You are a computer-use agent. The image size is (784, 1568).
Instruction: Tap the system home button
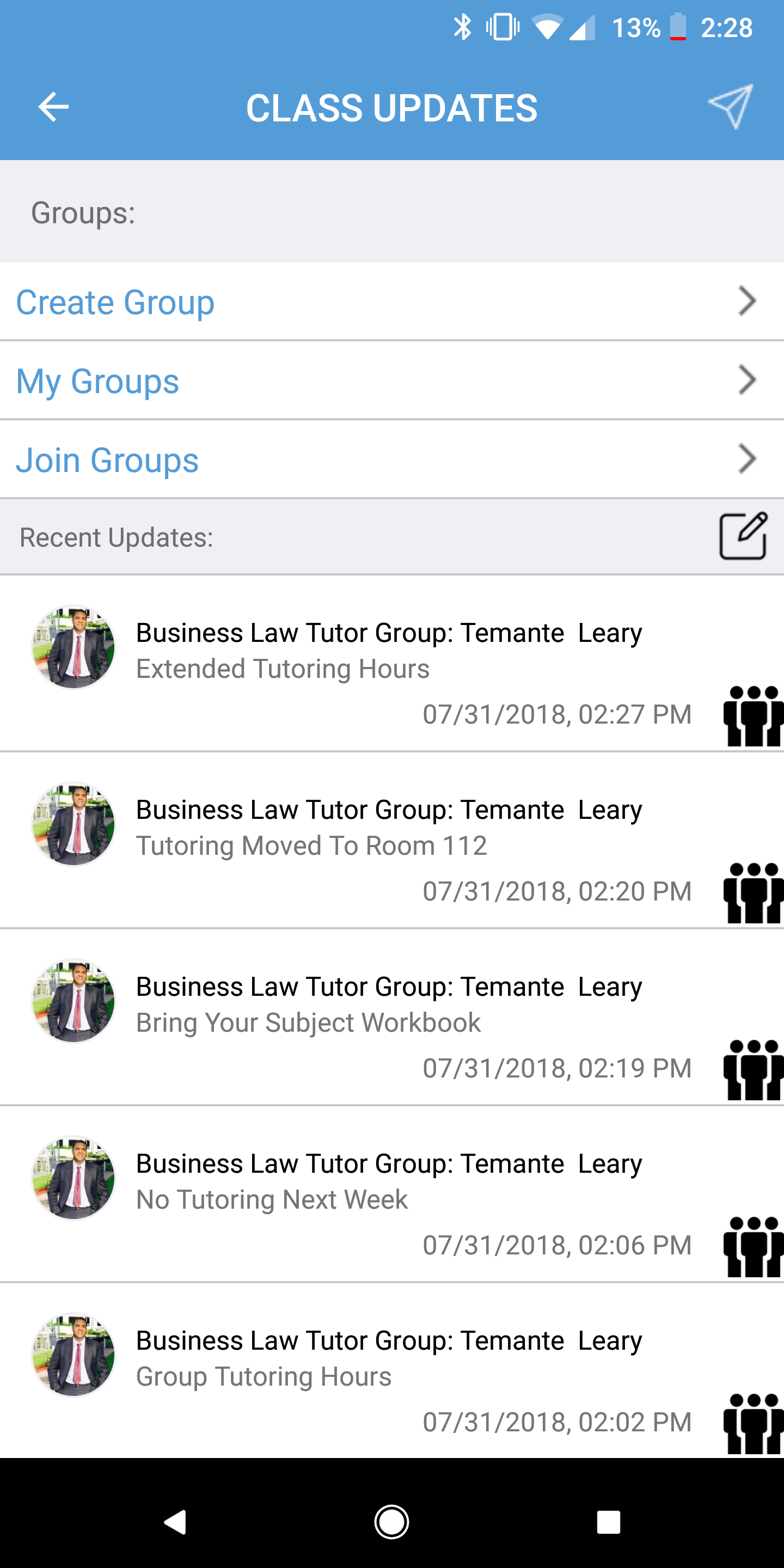(391, 1522)
